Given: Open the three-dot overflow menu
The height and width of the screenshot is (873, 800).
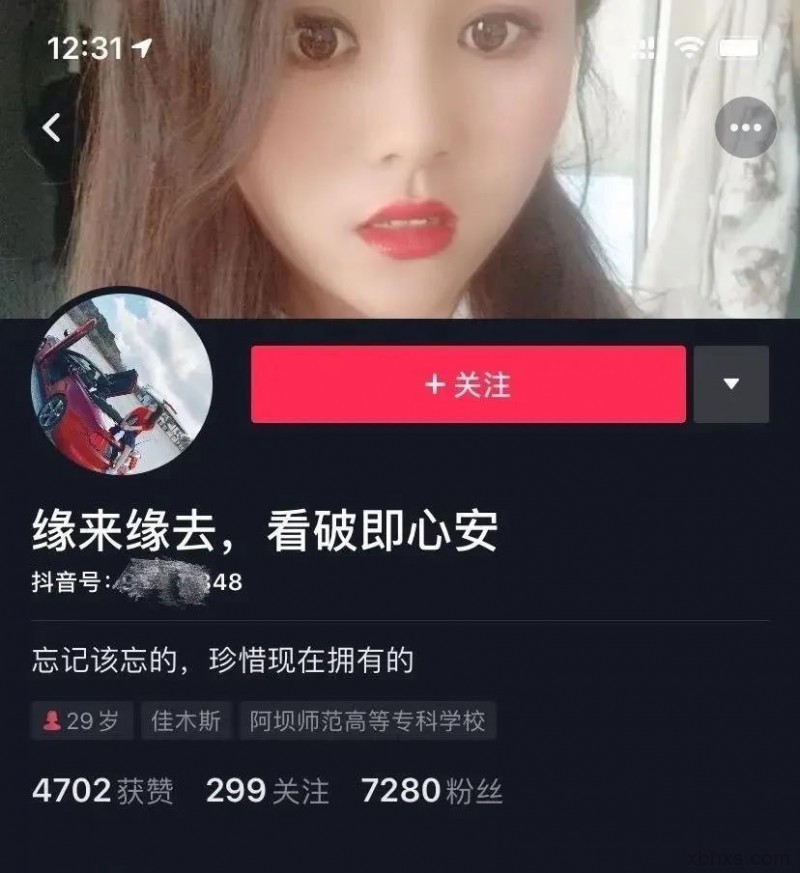Looking at the screenshot, I should [745, 128].
